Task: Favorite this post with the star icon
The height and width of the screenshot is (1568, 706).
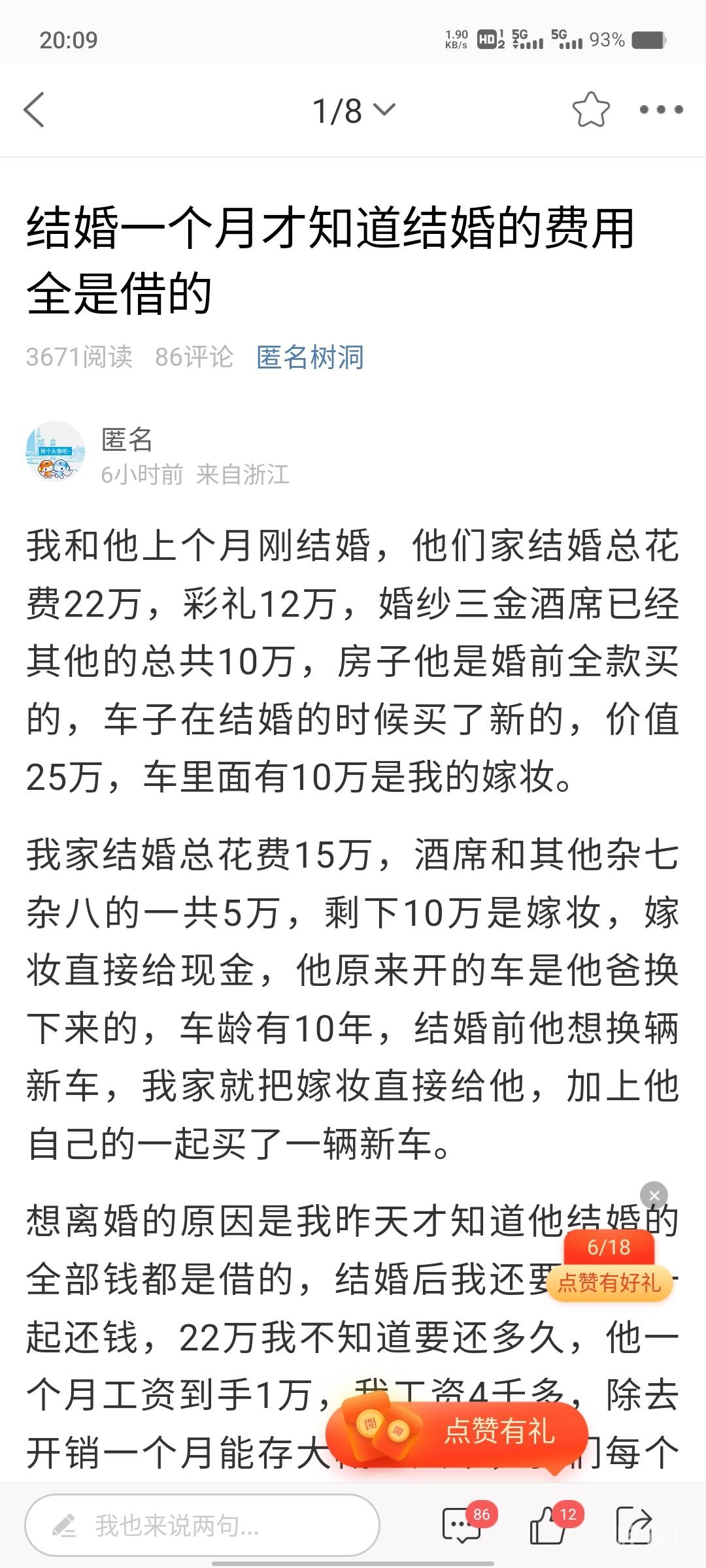Action: point(590,110)
